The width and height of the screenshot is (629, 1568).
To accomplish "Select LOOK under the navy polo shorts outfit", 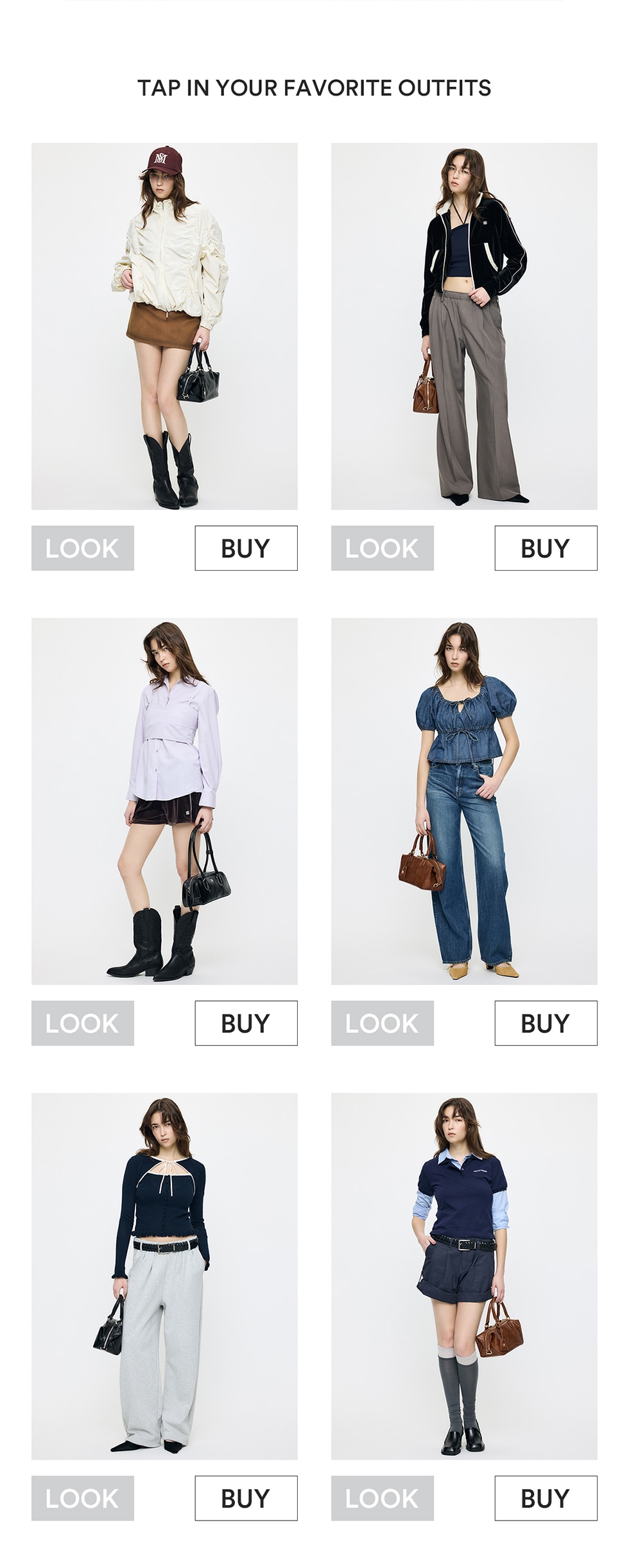I will pos(382,1498).
